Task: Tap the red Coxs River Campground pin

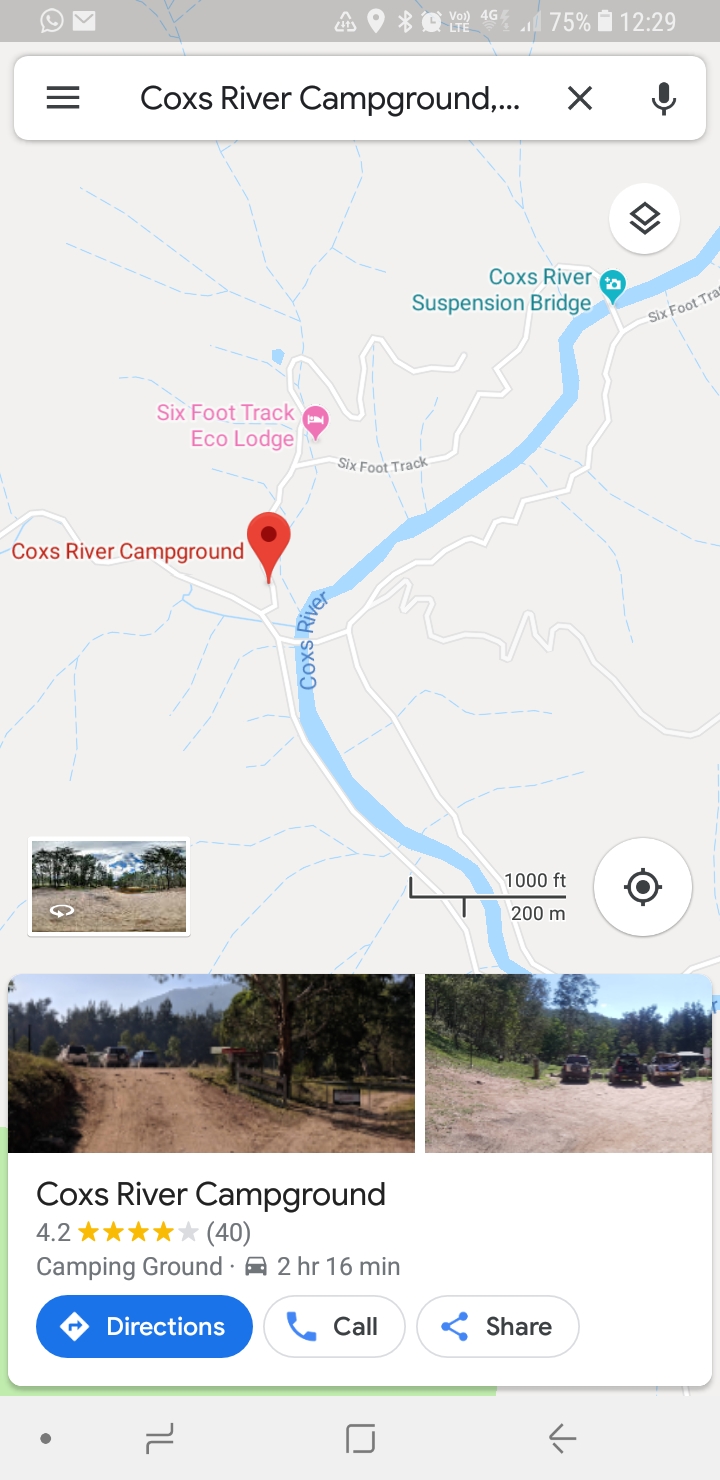Action: pyautogui.click(x=268, y=546)
